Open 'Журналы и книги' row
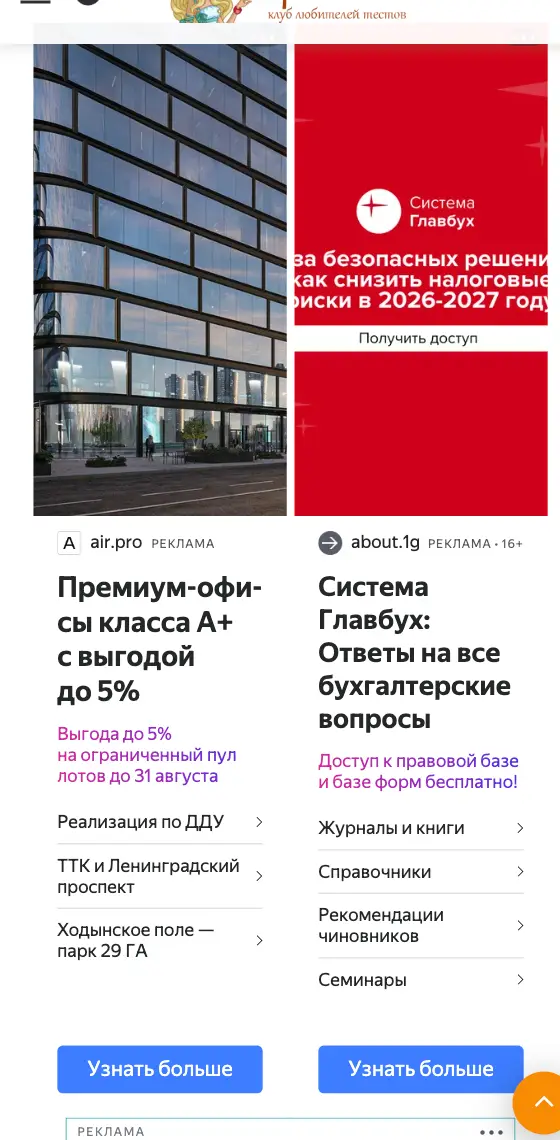Image resolution: width=560 pixels, height=1140 pixels. [x=421, y=828]
